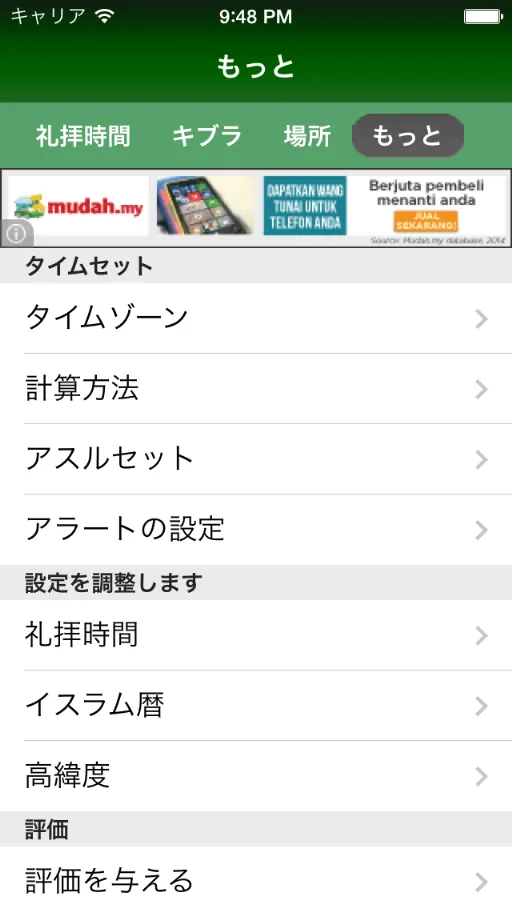Tap 評価を与える to rate the app
The image size is (512, 908).
pyautogui.click(x=256, y=879)
